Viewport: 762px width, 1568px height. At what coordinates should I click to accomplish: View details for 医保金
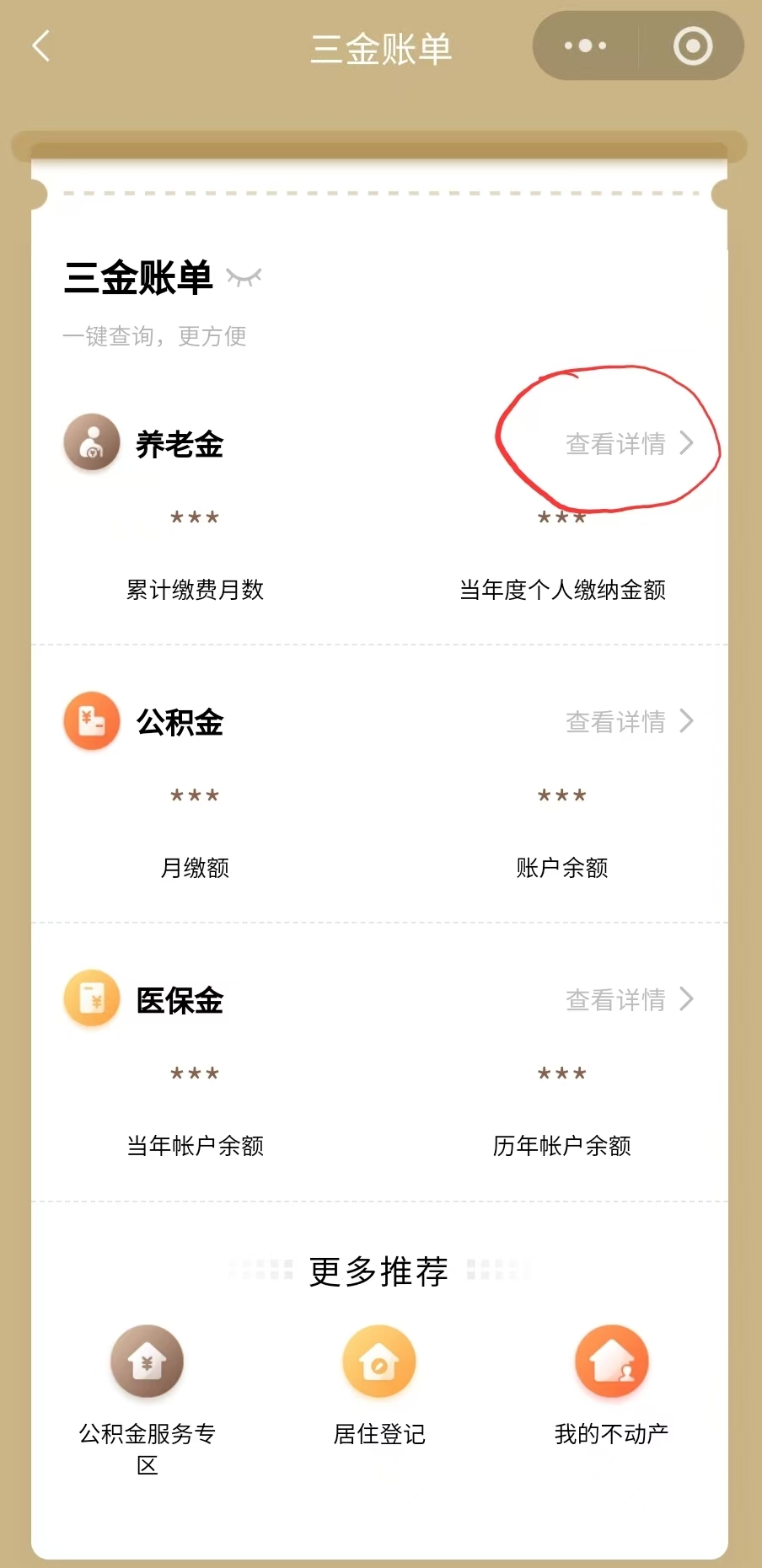(629, 999)
